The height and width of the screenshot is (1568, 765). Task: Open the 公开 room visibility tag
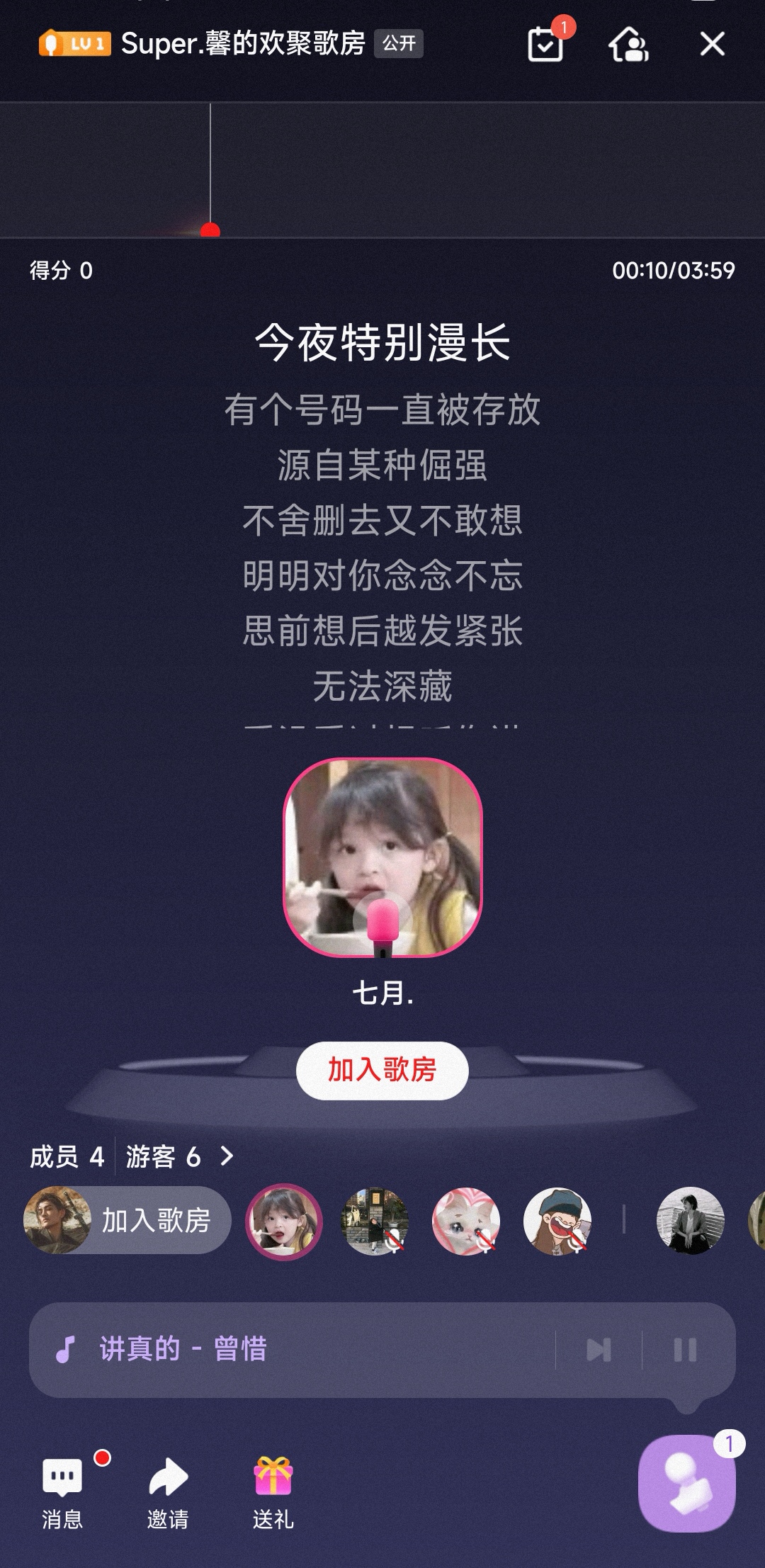(x=399, y=44)
